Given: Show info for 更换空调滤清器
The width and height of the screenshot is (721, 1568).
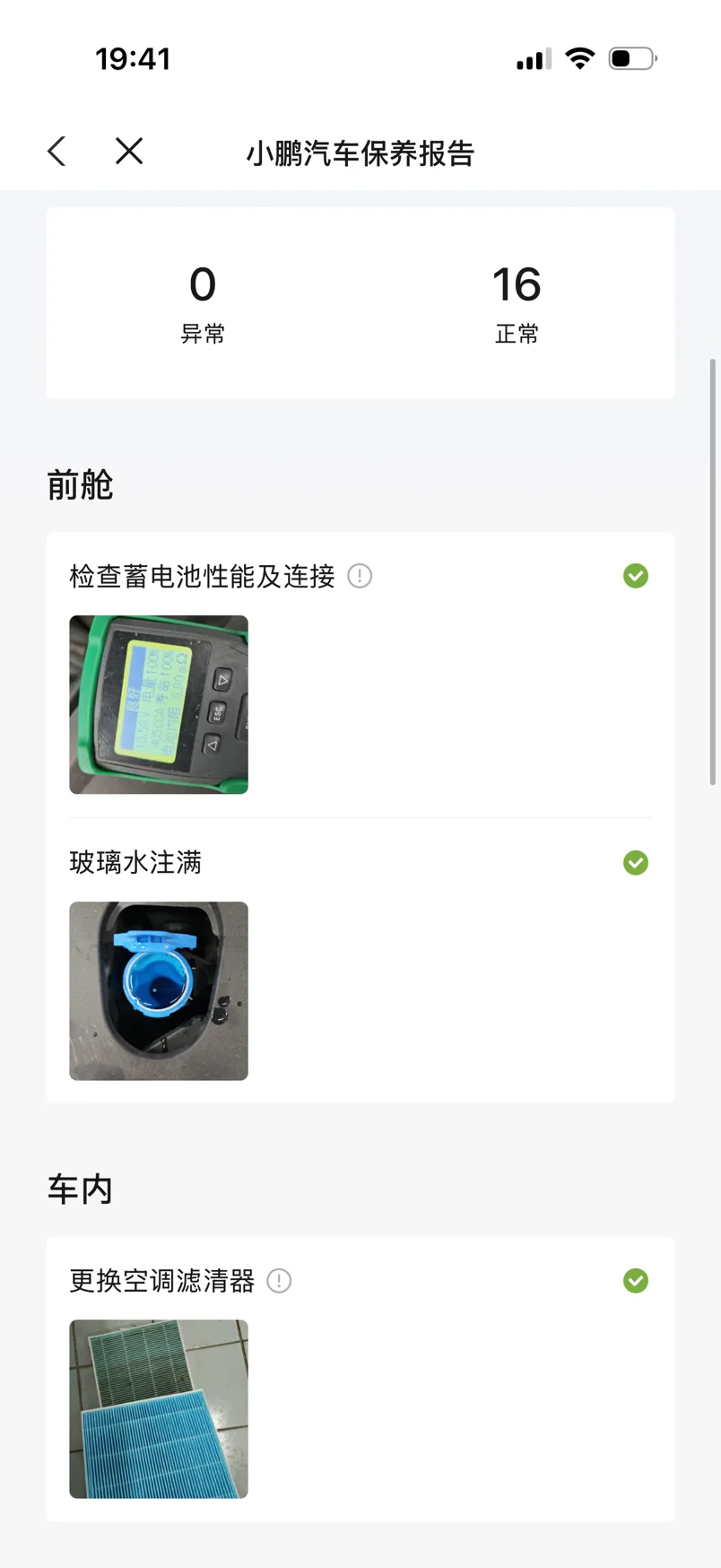Looking at the screenshot, I should click(x=279, y=1281).
